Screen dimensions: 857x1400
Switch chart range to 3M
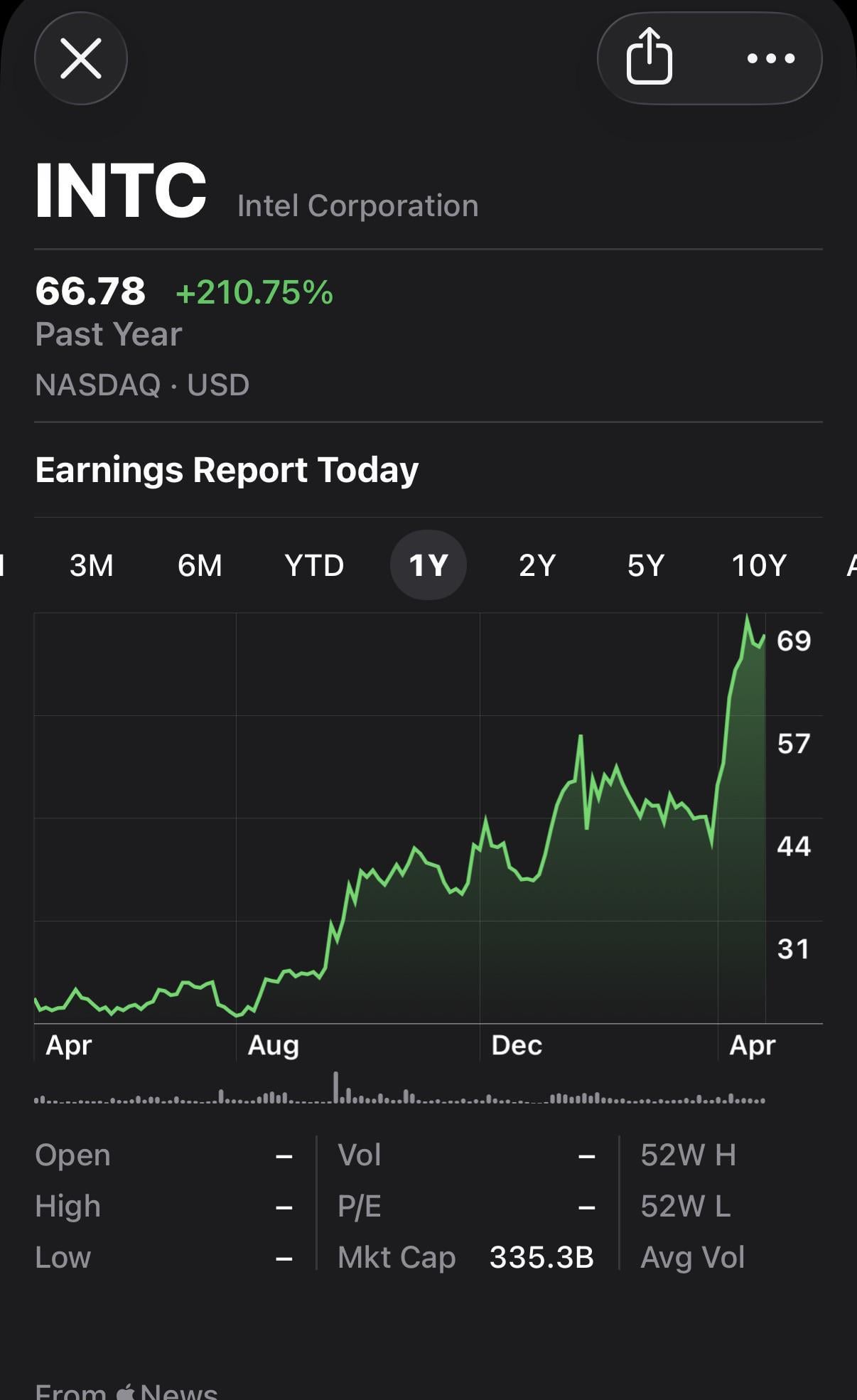tap(92, 566)
